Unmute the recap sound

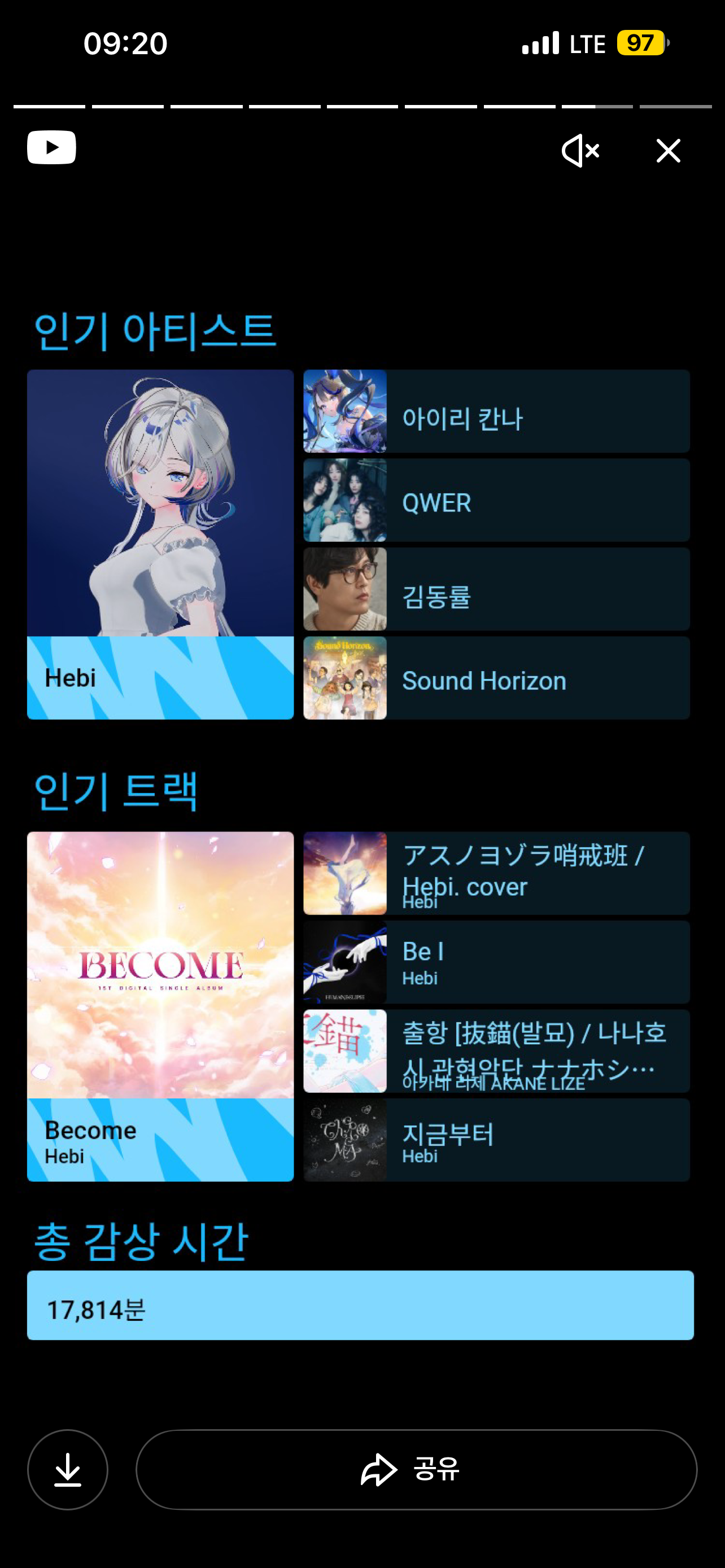(580, 150)
